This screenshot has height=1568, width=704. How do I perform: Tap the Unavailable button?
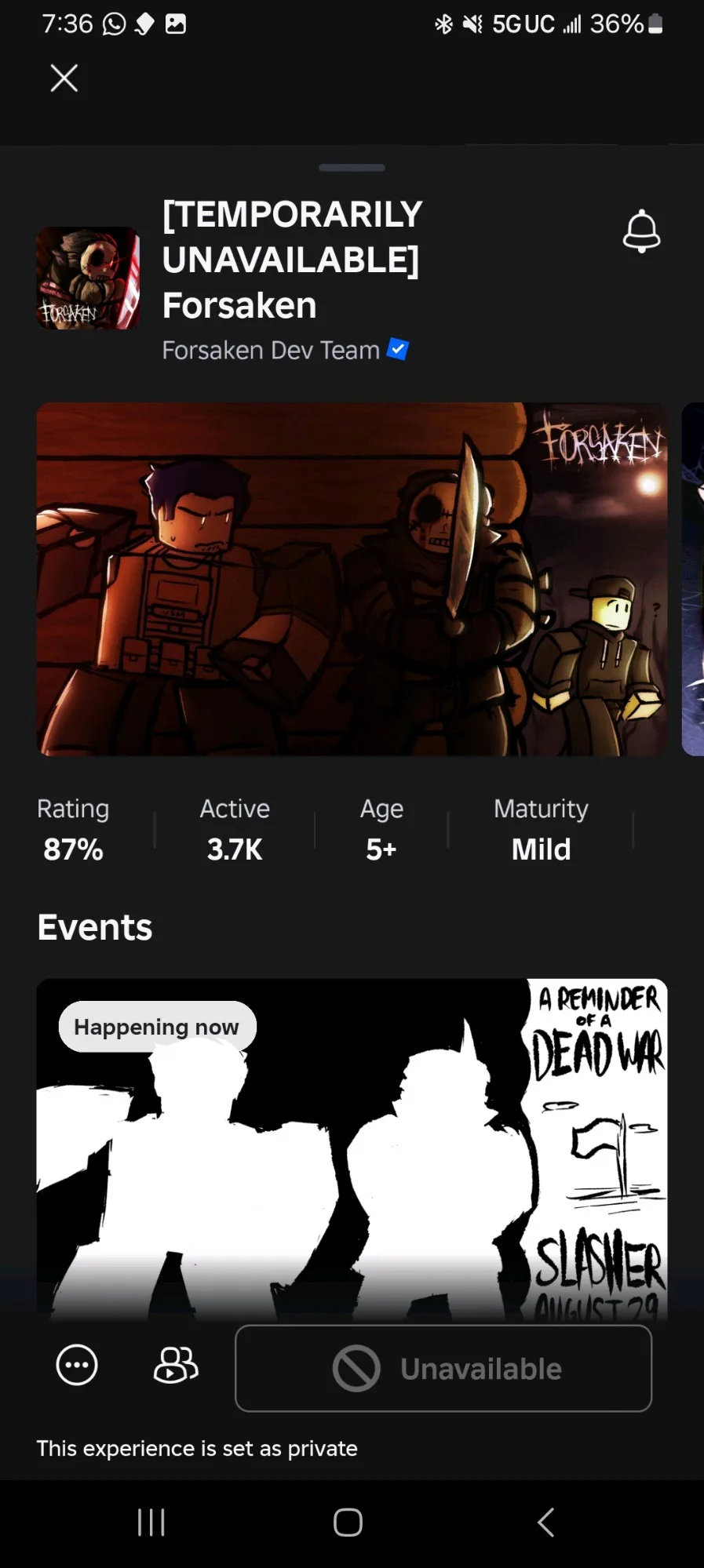click(443, 1368)
